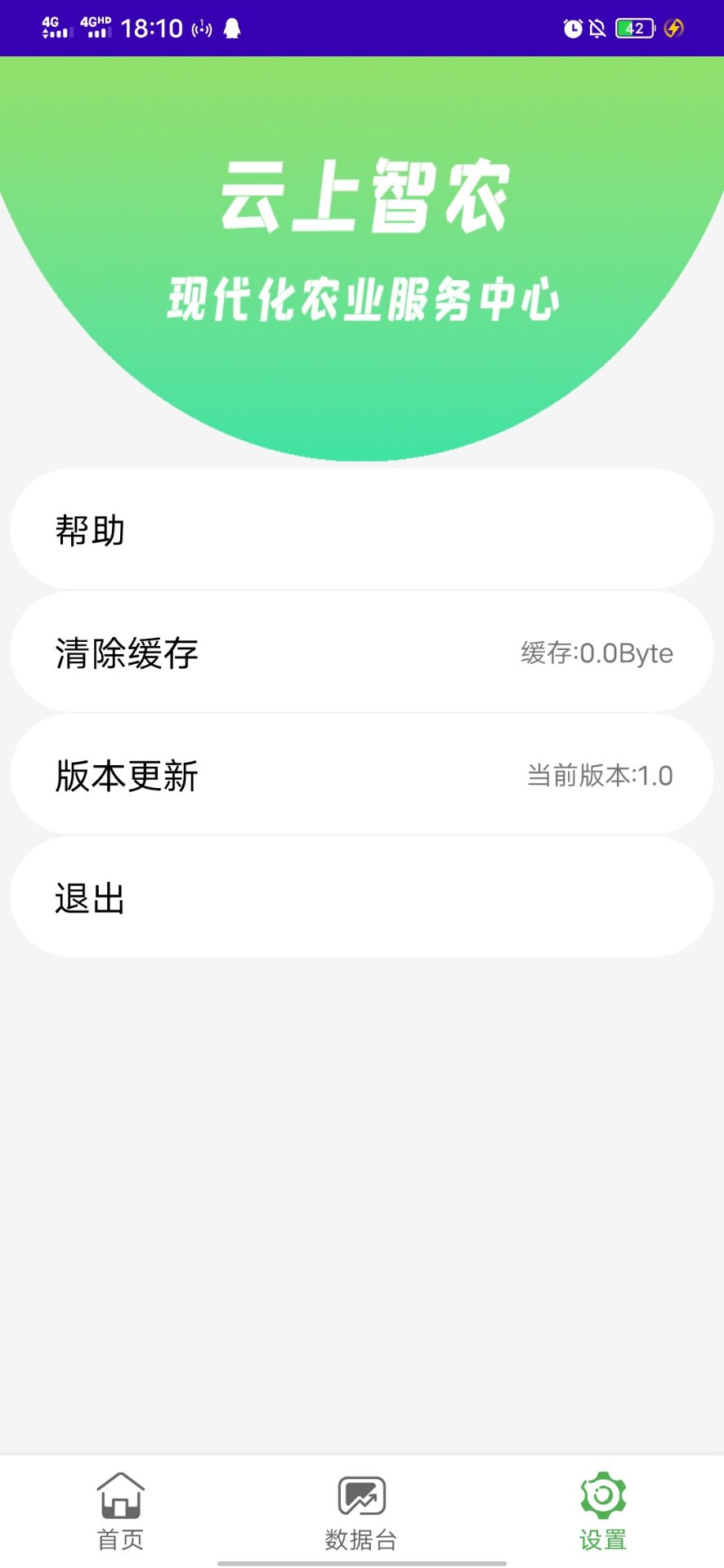Check for updates via 版本更新
724x1568 pixels.
click(361, 775)
